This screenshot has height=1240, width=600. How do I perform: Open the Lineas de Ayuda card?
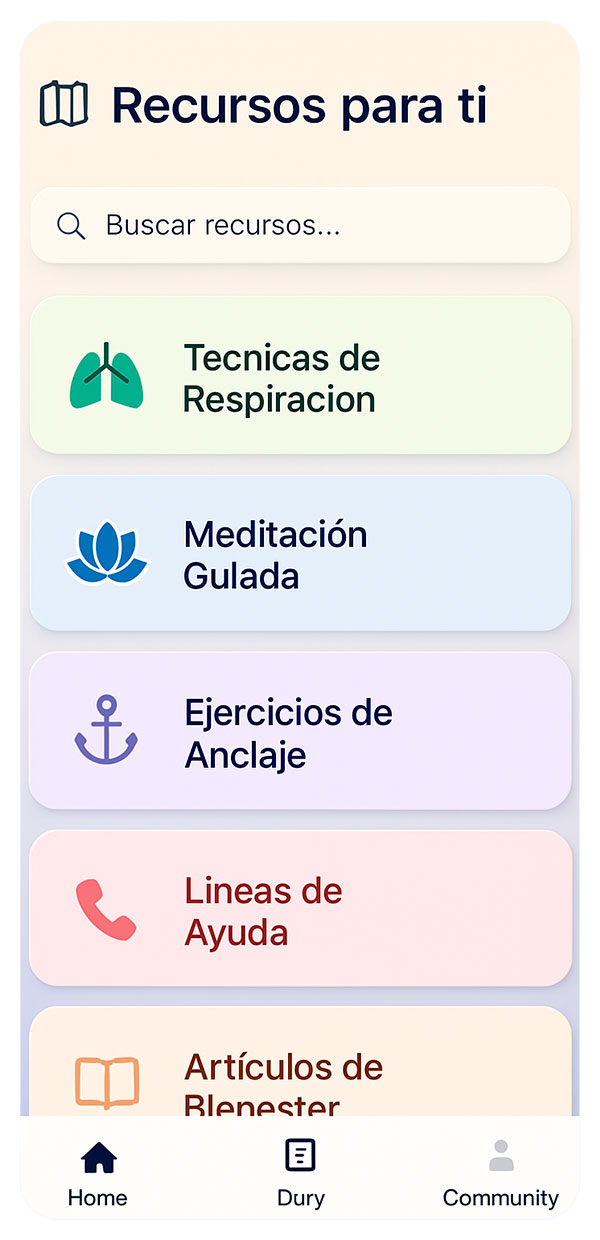click(x=300, y=908)
